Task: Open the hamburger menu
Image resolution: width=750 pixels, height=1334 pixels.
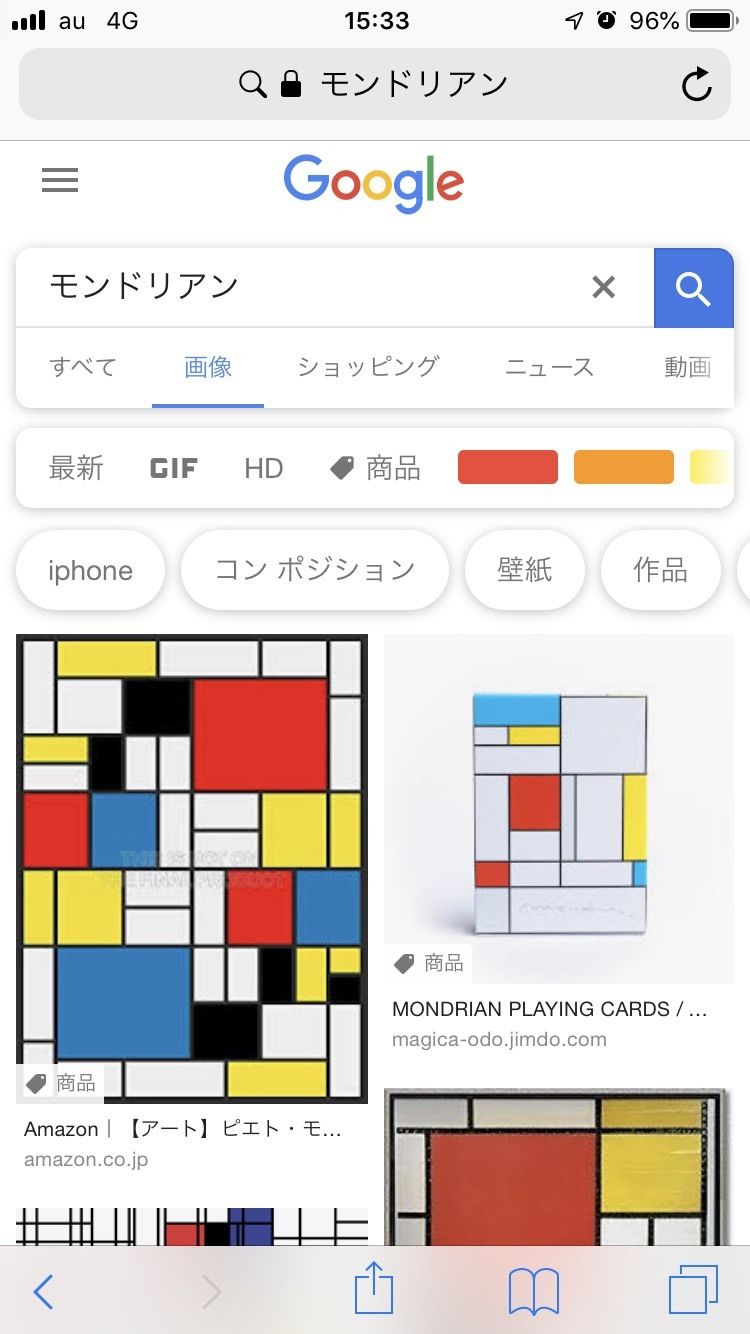Action: point(60,180)
